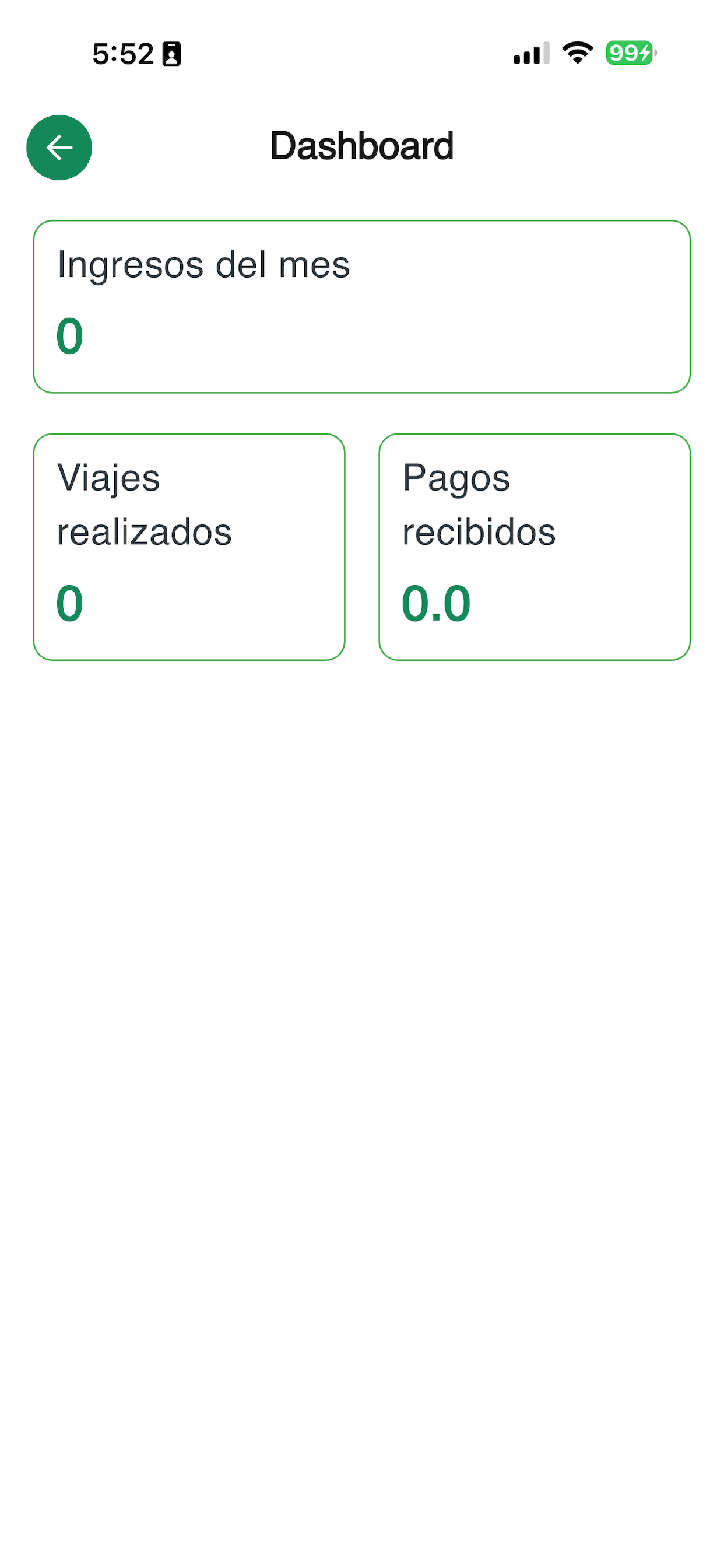Open the Ingresos del mes card
Image resolution: width=724 pixels, height=1568 pixels.
click(x=362, y=307)
